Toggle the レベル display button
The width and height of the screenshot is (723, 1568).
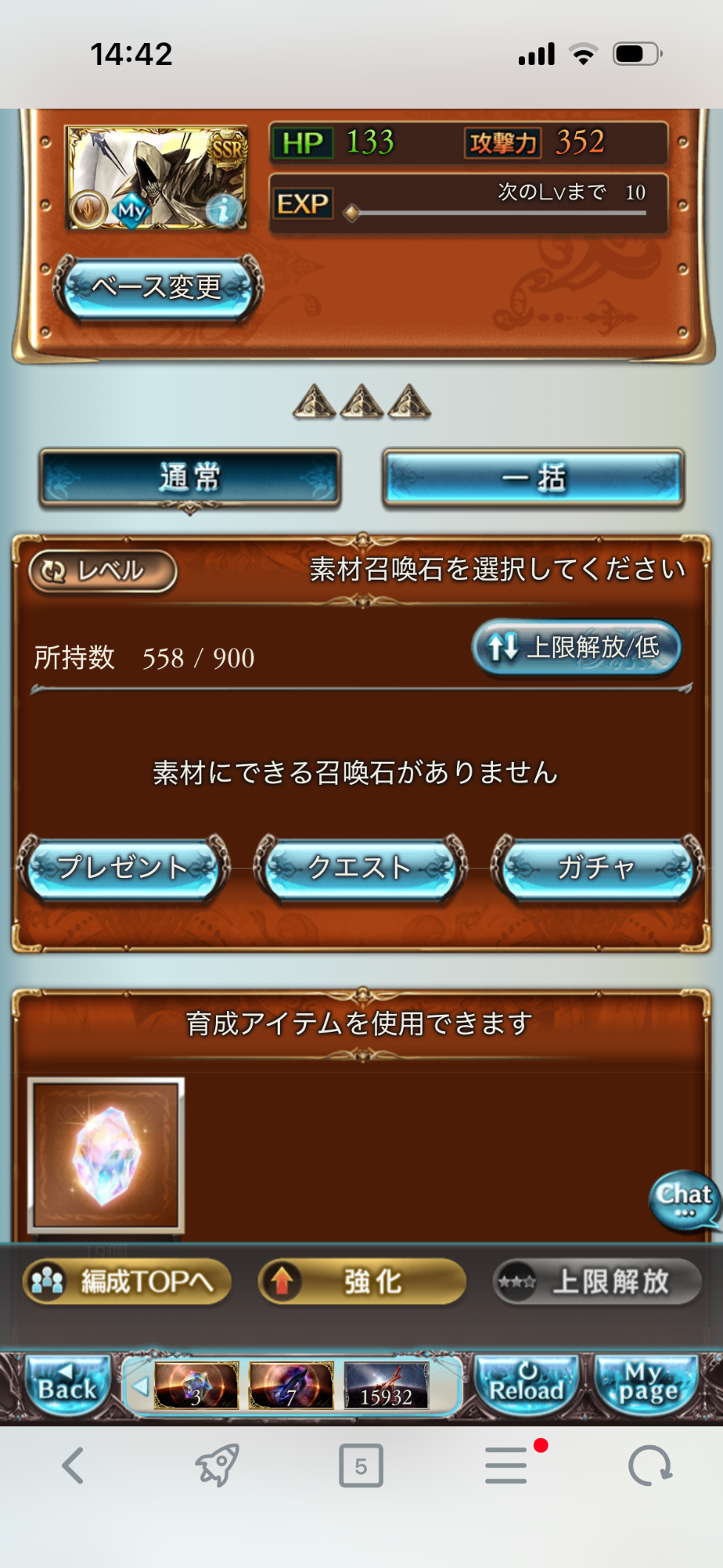[103, 571]
